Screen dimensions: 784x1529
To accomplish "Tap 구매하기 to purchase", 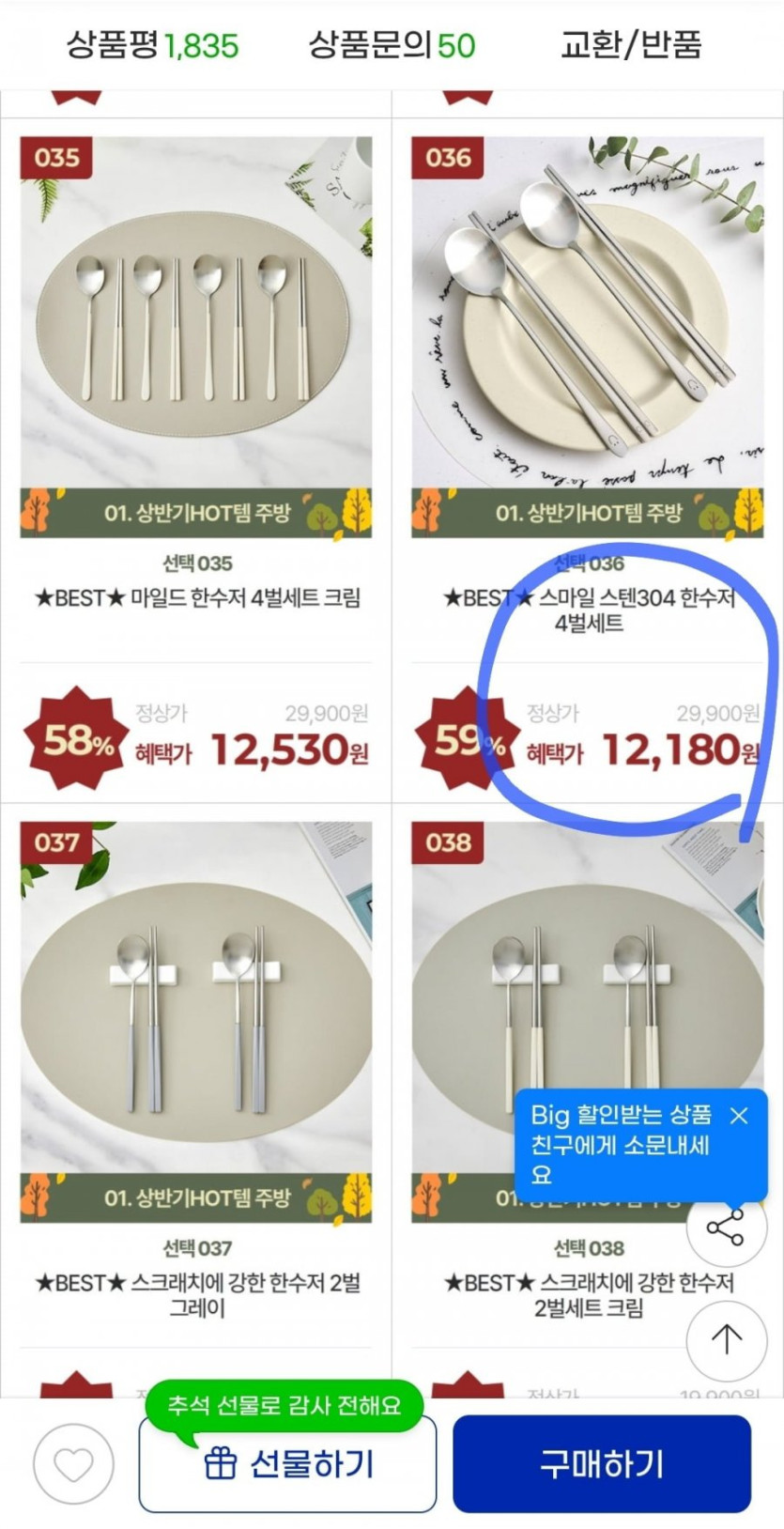I will pos(601,1464).
